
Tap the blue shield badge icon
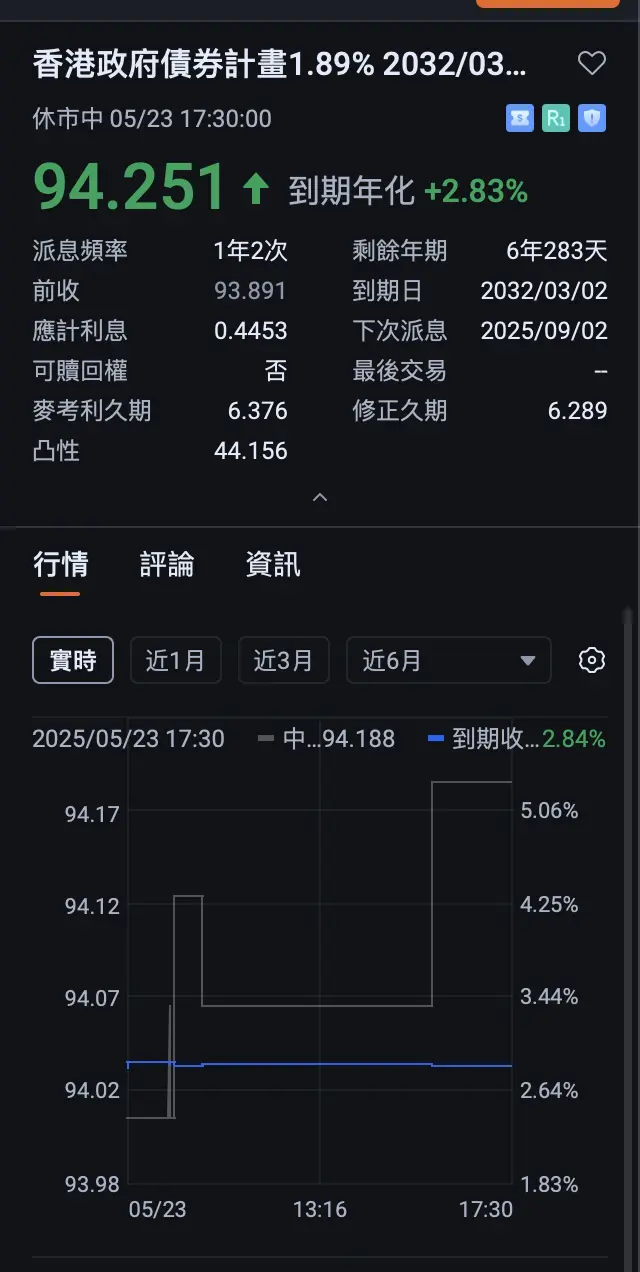[x=592, y=119]
